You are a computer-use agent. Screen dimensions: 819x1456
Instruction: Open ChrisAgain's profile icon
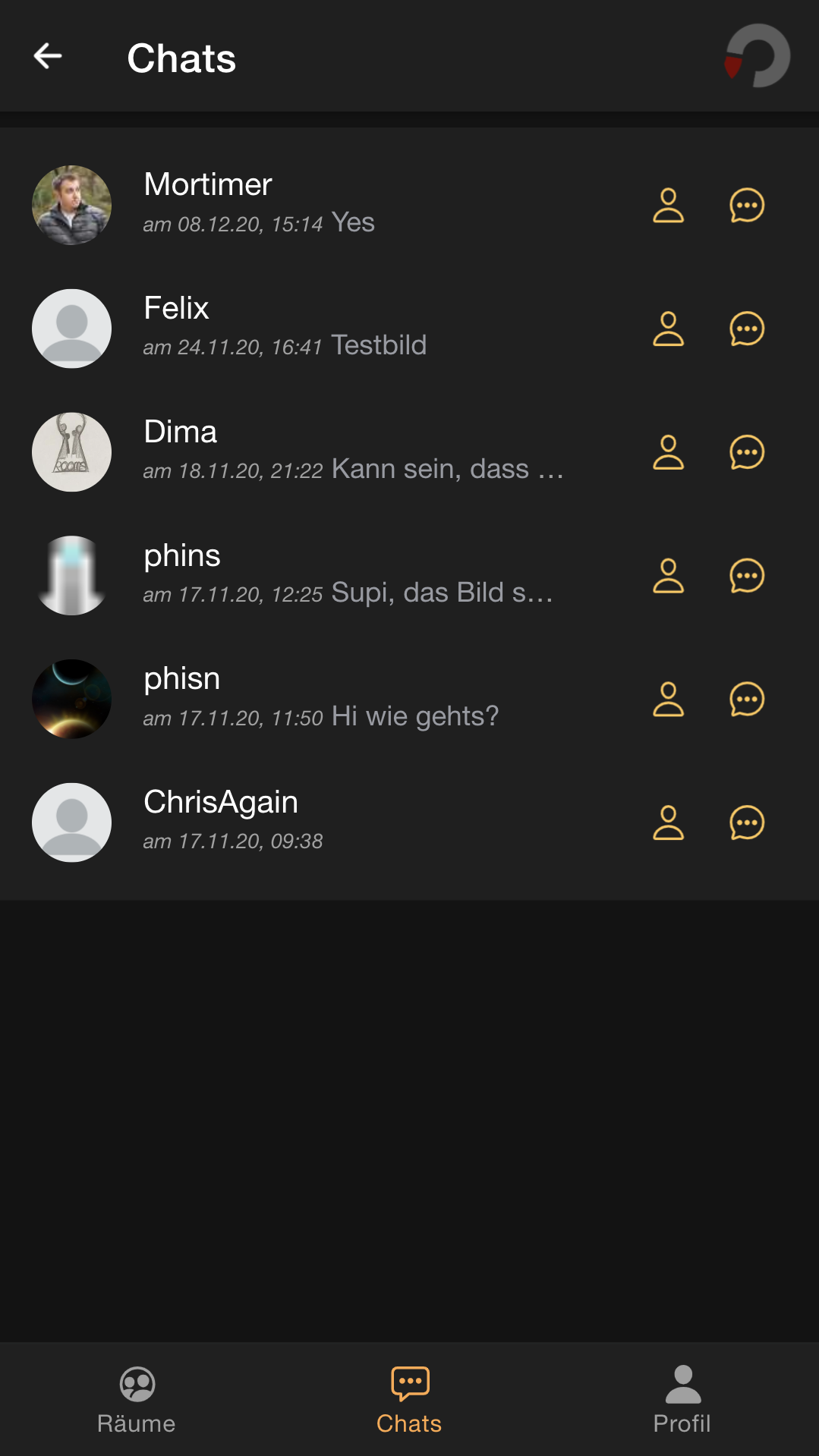668,823
